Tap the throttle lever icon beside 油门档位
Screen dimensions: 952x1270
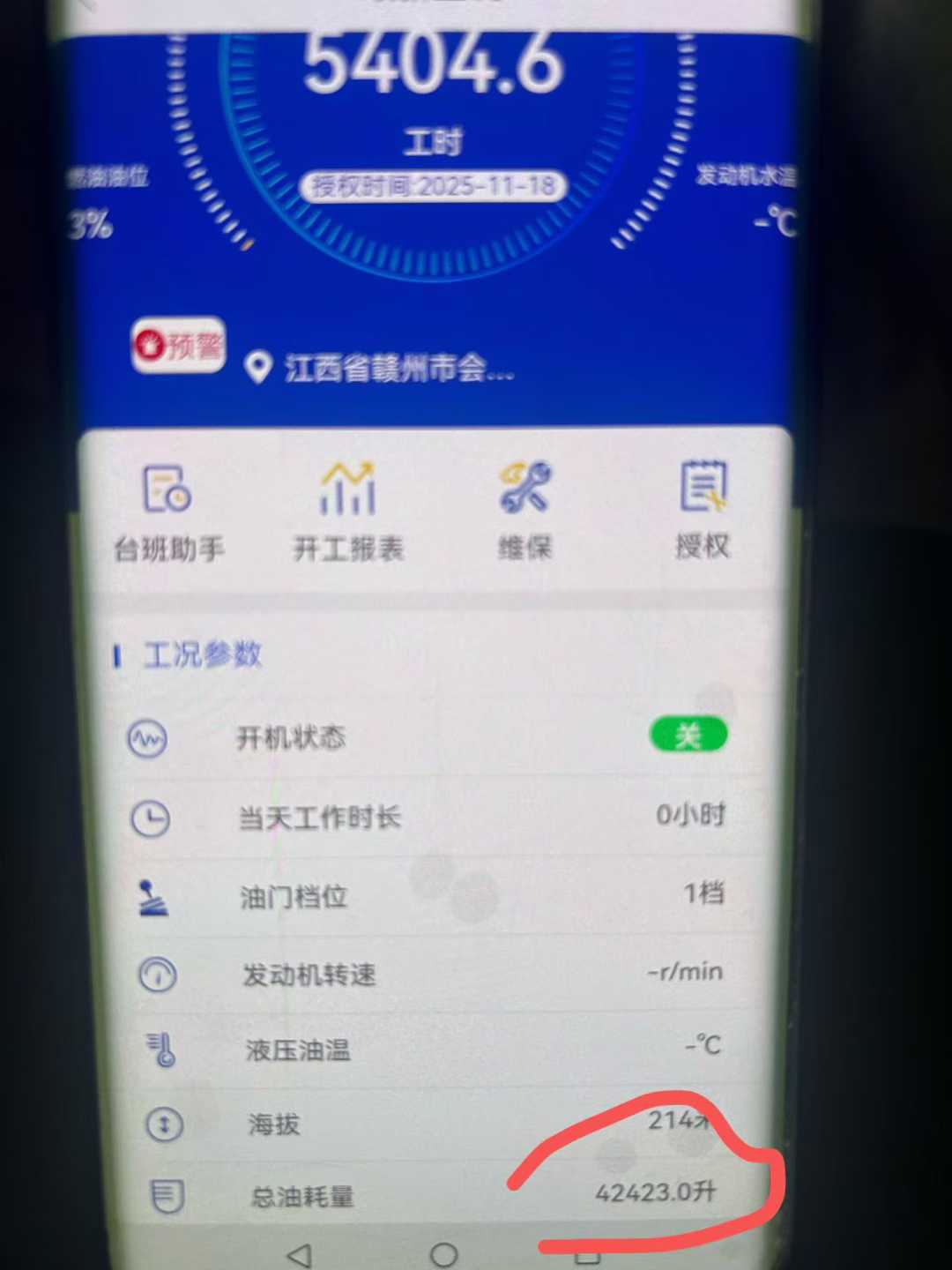[x=154, y=896]
